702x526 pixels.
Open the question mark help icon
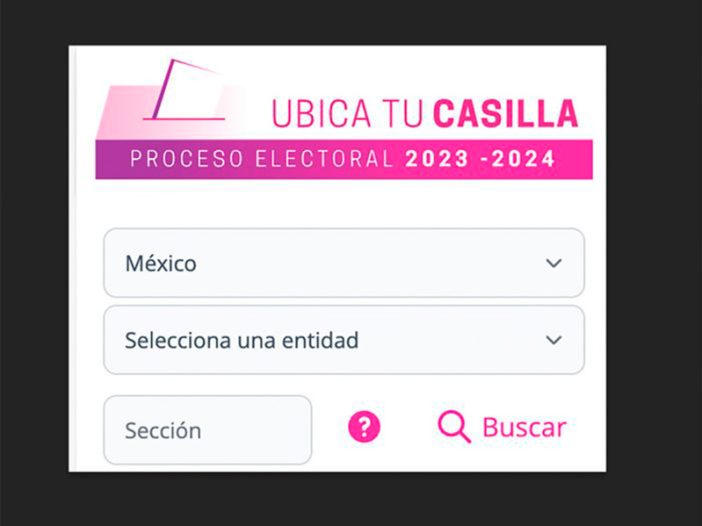click(x=364, y=428)
